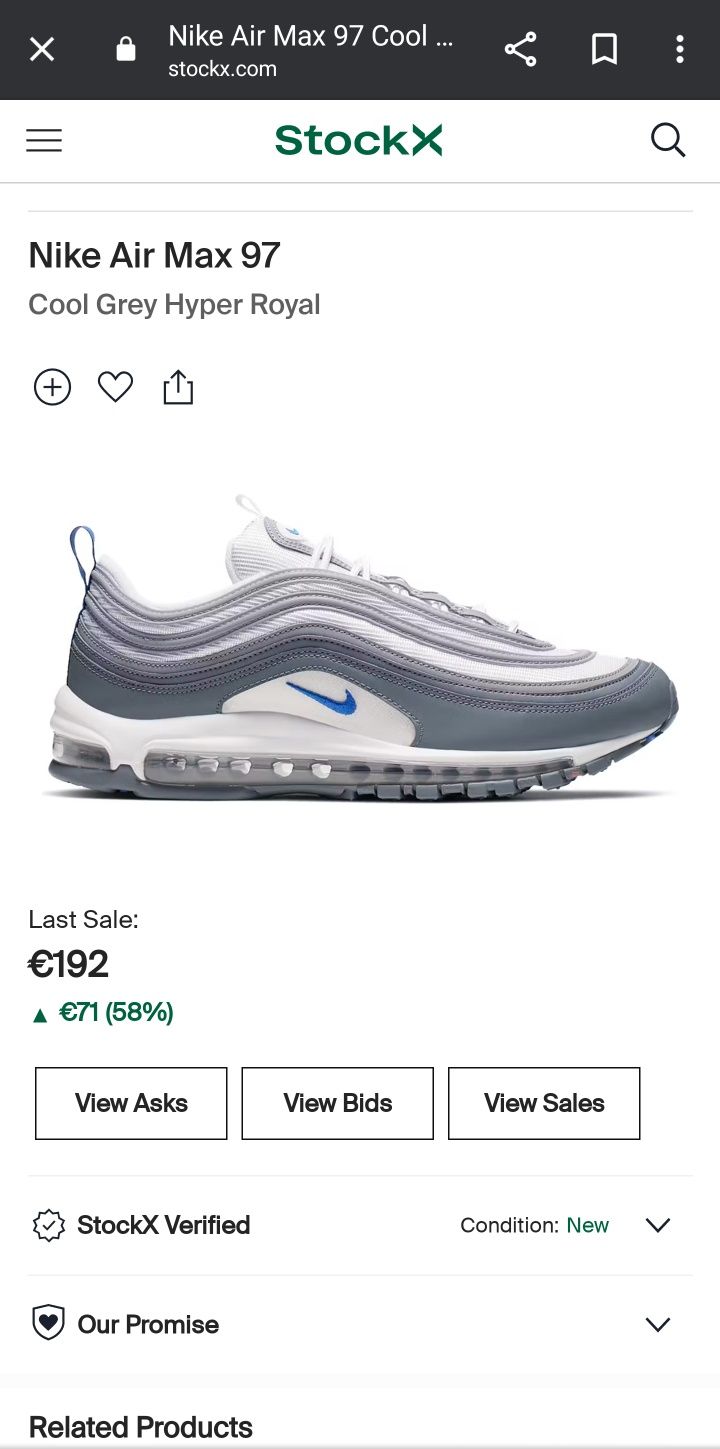View Bids for this sneaker

click(x=338, y=1103)
